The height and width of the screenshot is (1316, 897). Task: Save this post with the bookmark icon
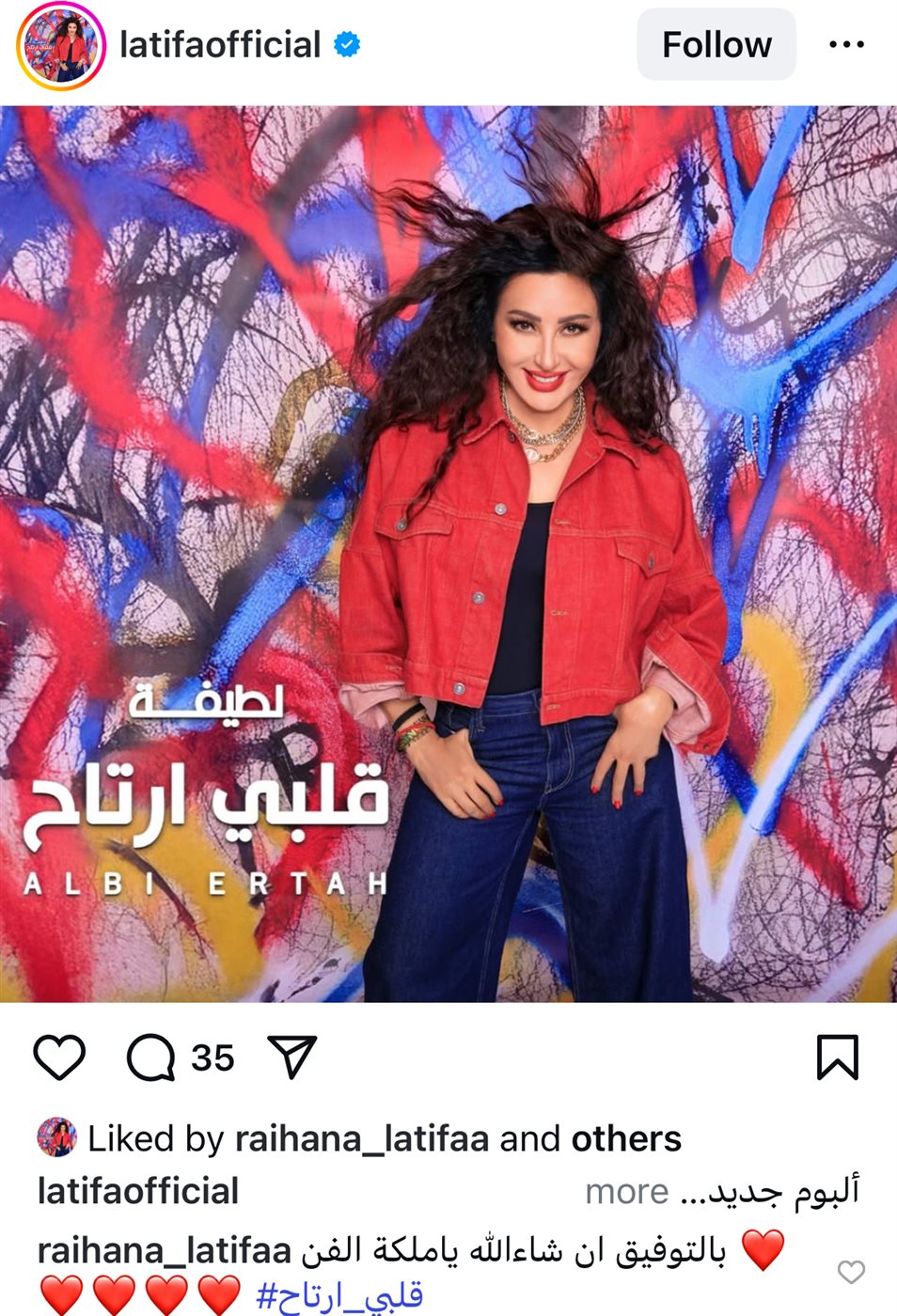click(x=837, y=1057)
